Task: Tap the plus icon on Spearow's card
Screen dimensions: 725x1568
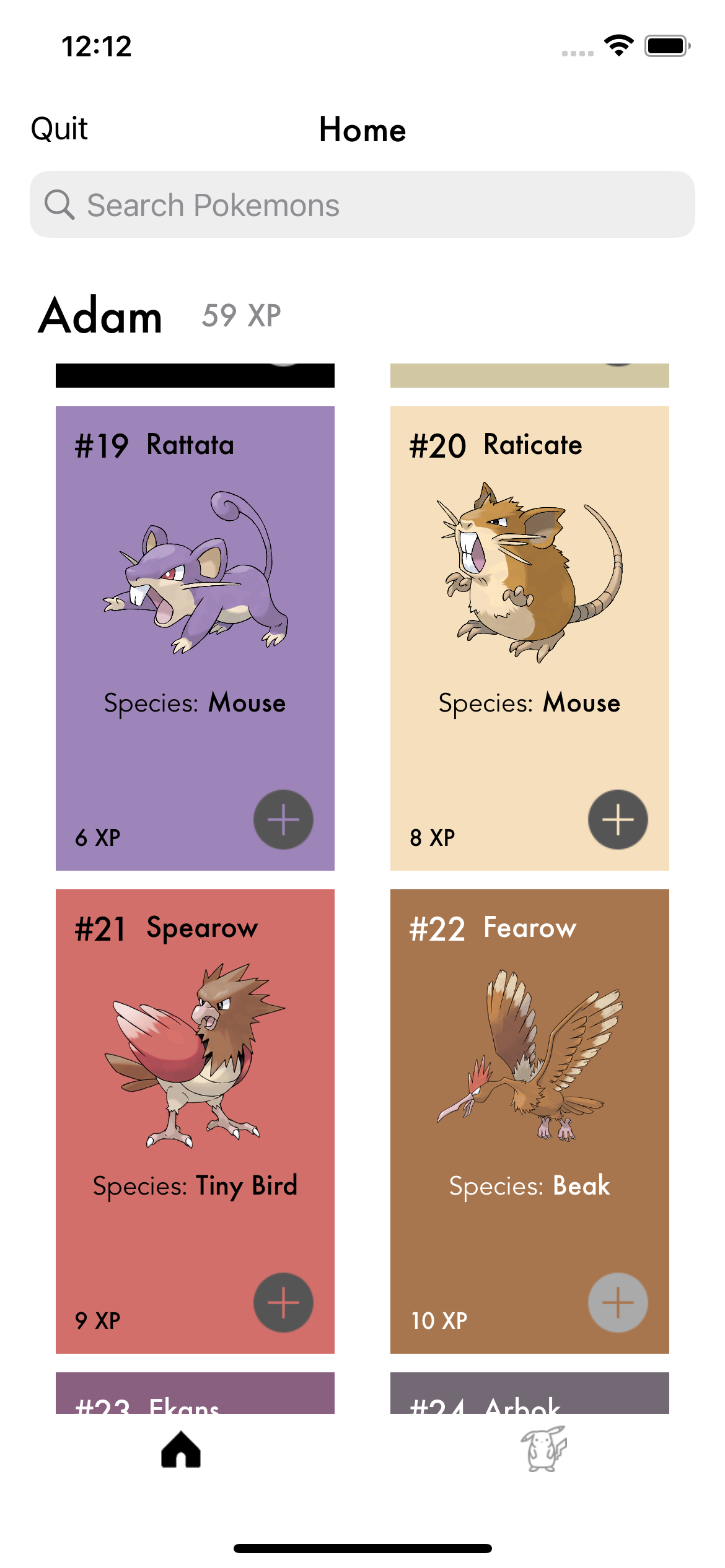Action: coord(283,1303)
